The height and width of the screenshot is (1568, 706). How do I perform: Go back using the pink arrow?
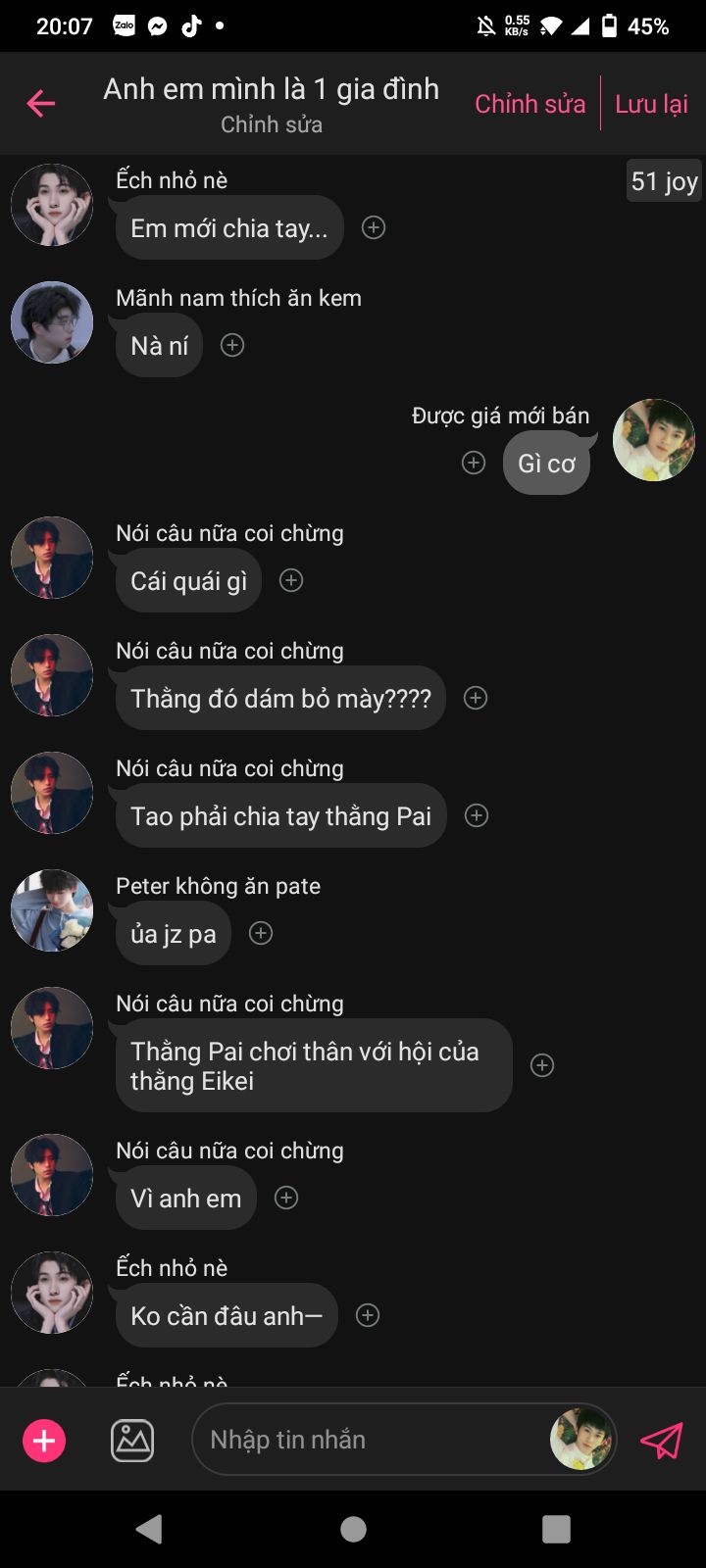tap(41, 103)
